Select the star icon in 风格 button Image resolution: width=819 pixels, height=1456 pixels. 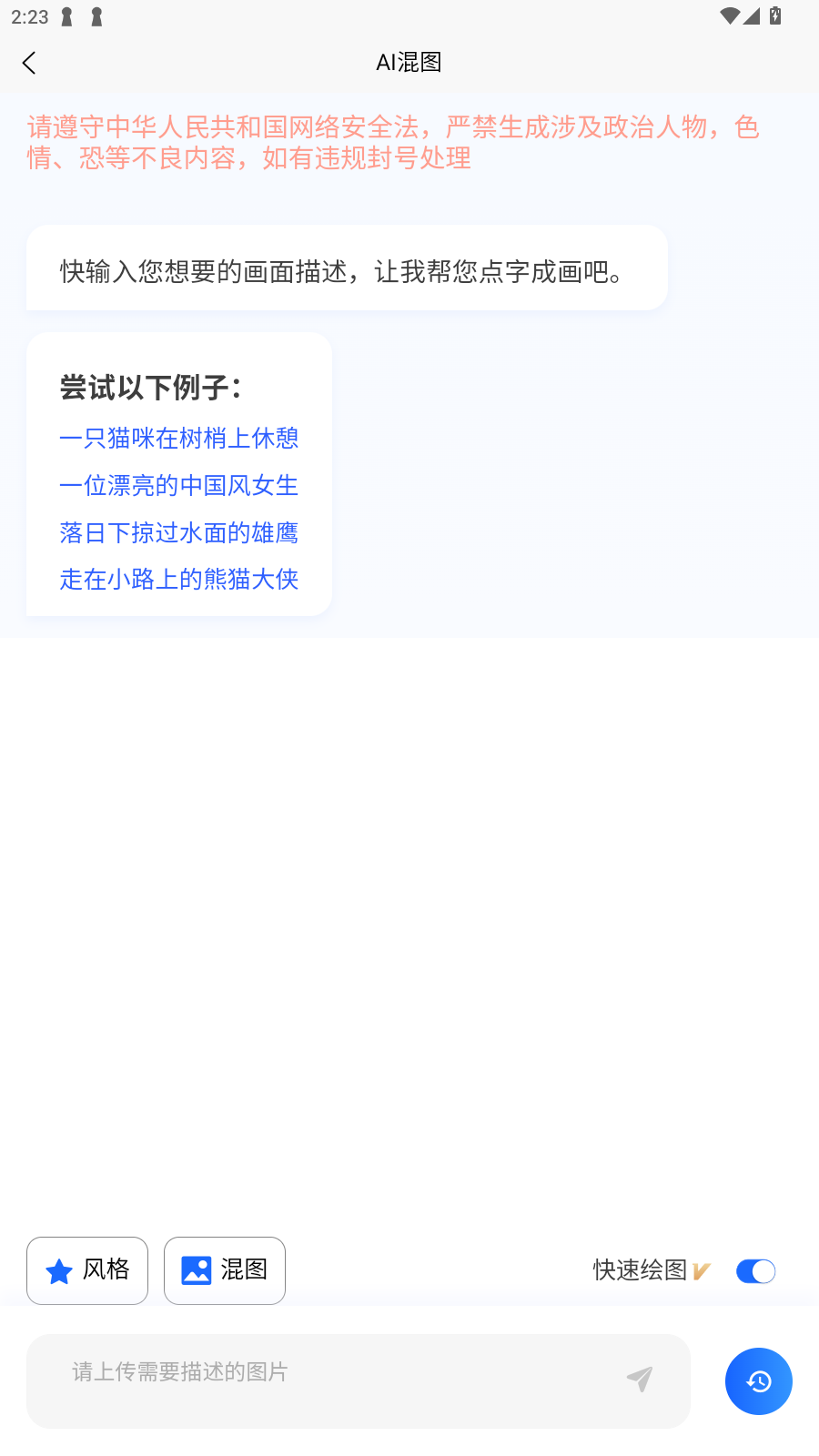coord(59,1270)
